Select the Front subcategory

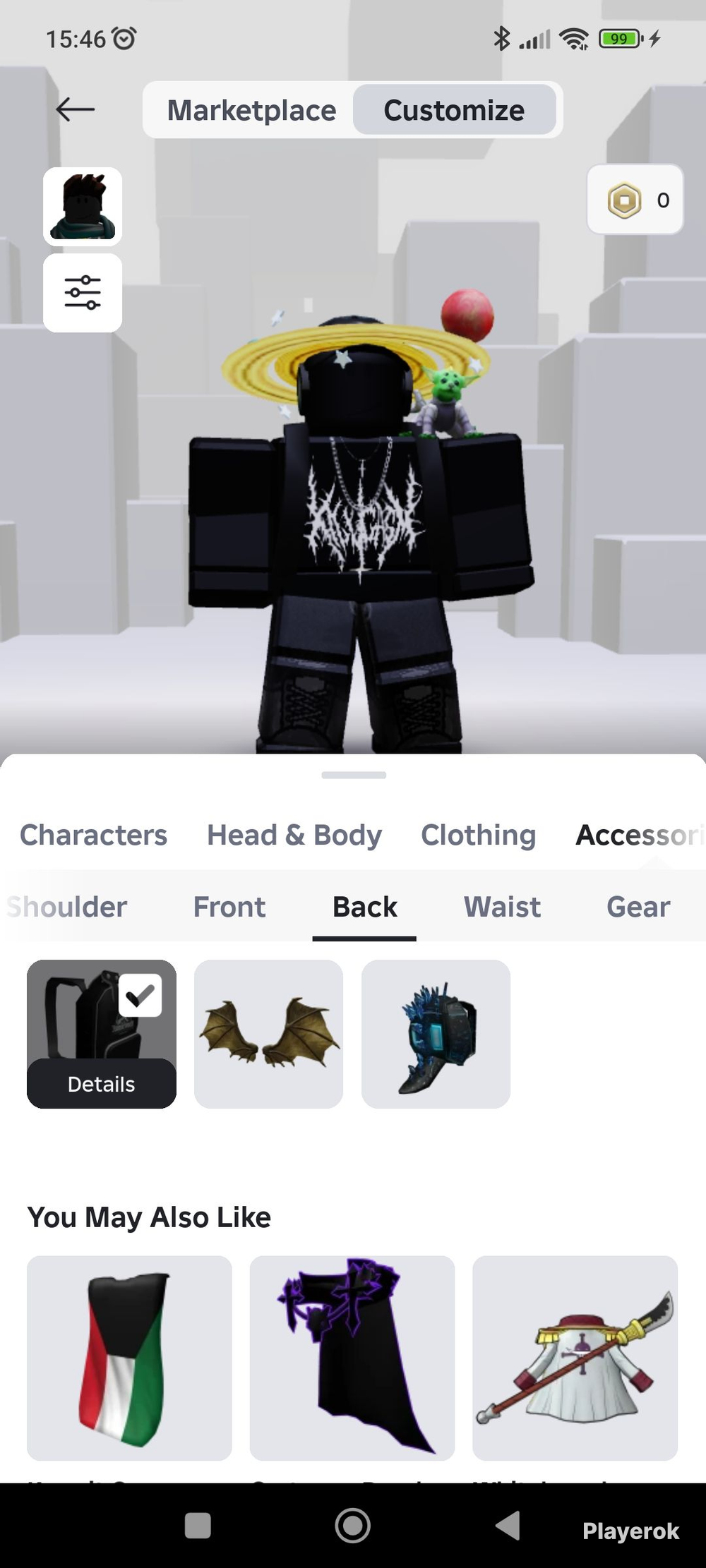pos(229,907)
